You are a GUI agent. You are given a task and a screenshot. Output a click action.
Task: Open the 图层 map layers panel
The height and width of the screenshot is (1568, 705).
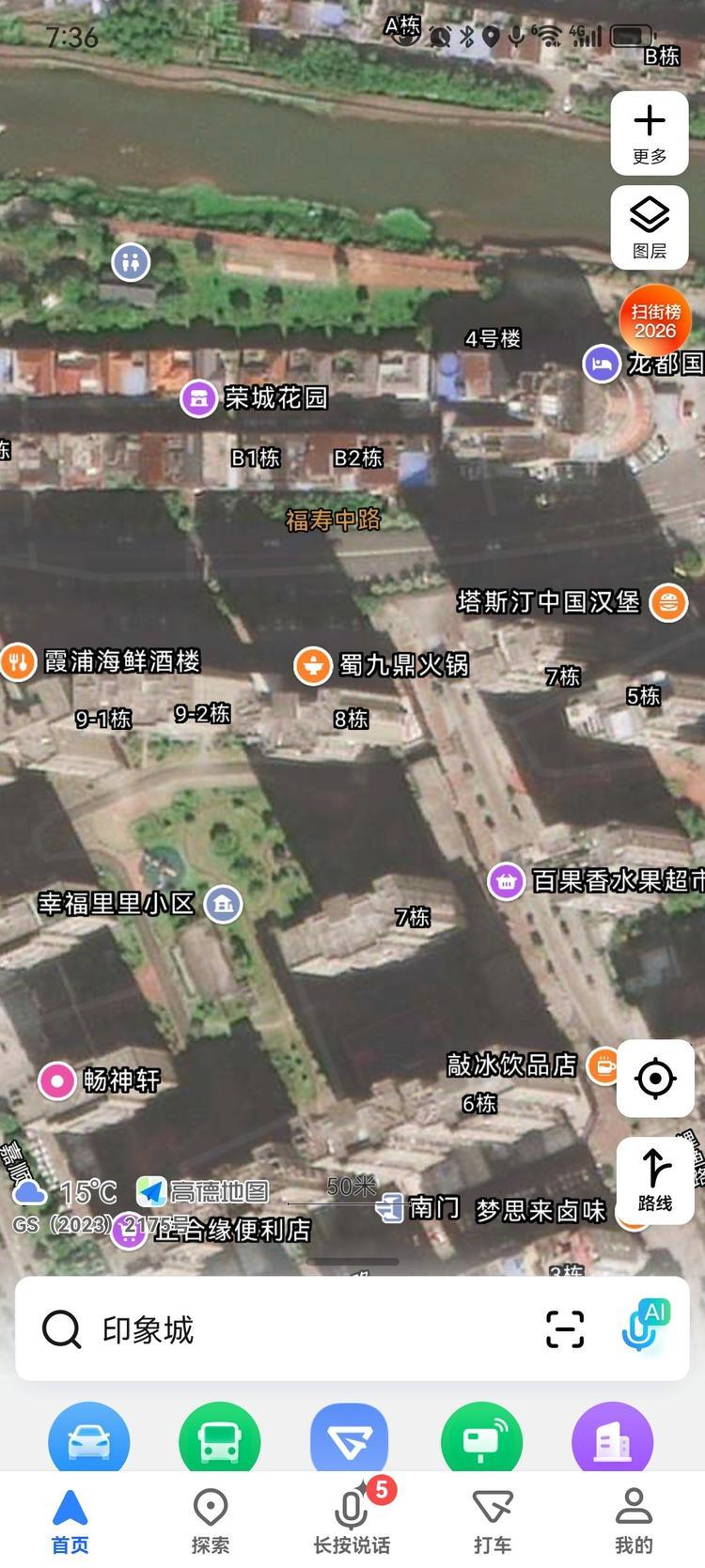[x=650, y=226]
